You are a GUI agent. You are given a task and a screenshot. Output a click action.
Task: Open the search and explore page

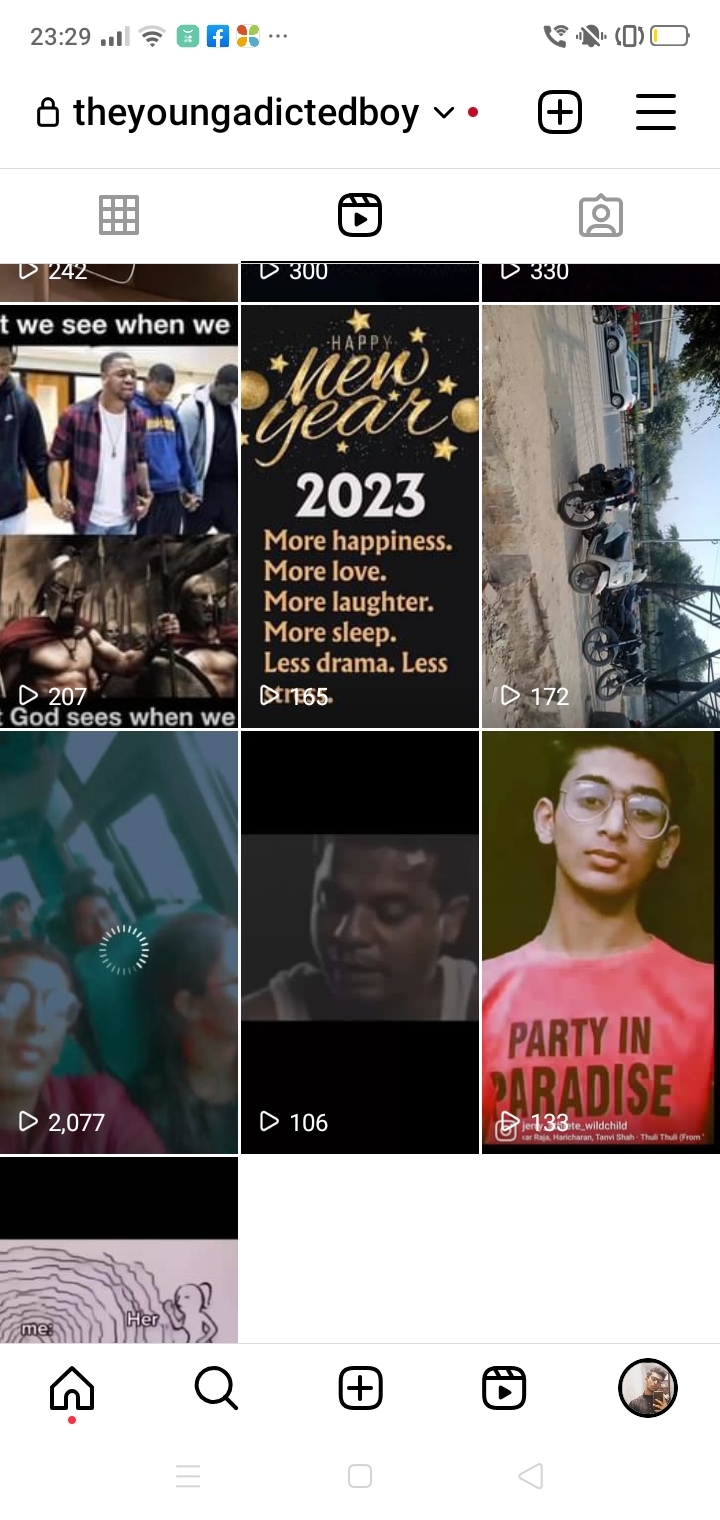[x=216, y=1389]
